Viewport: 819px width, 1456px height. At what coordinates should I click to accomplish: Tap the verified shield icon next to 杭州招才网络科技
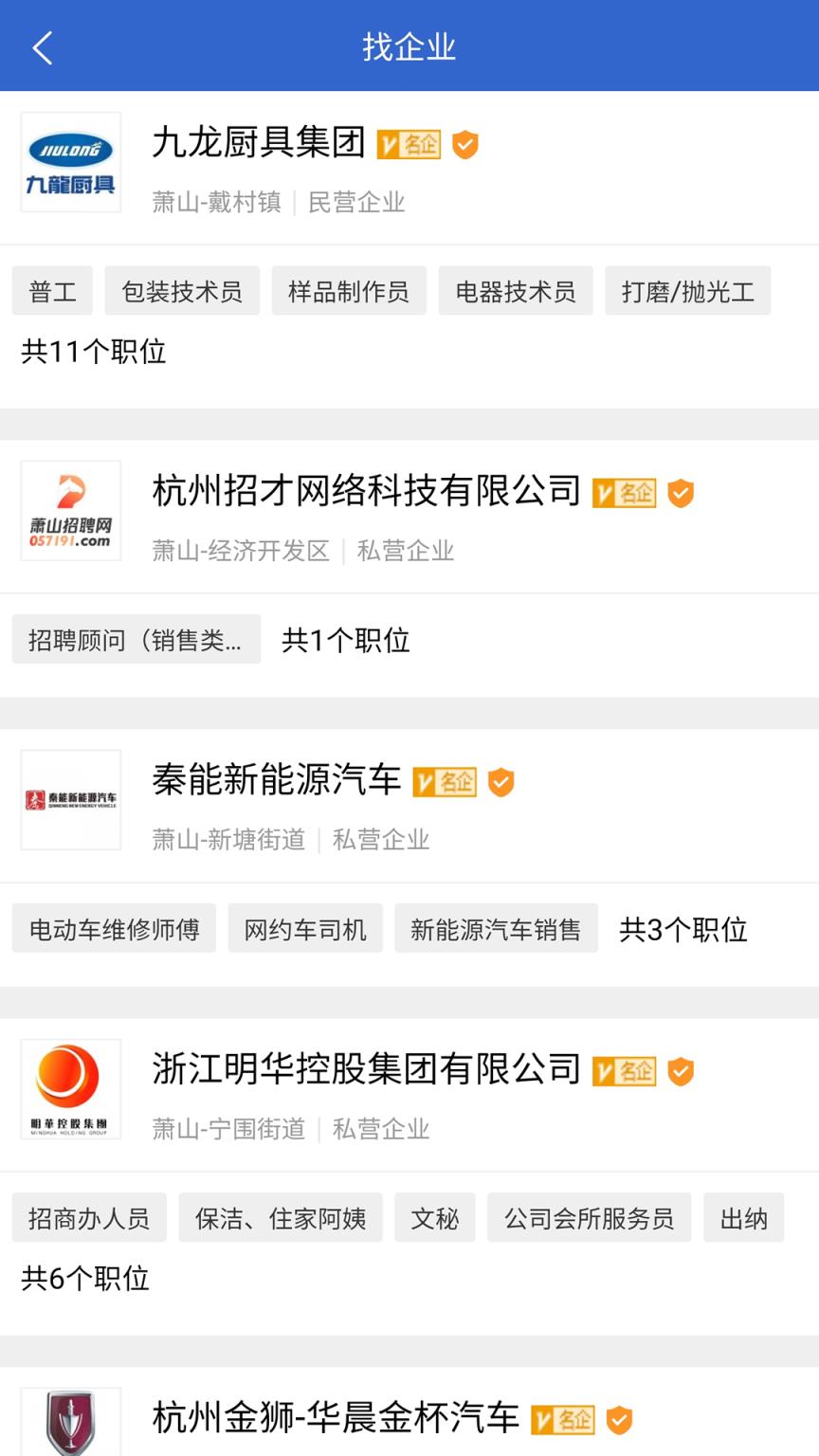[680, 492]
